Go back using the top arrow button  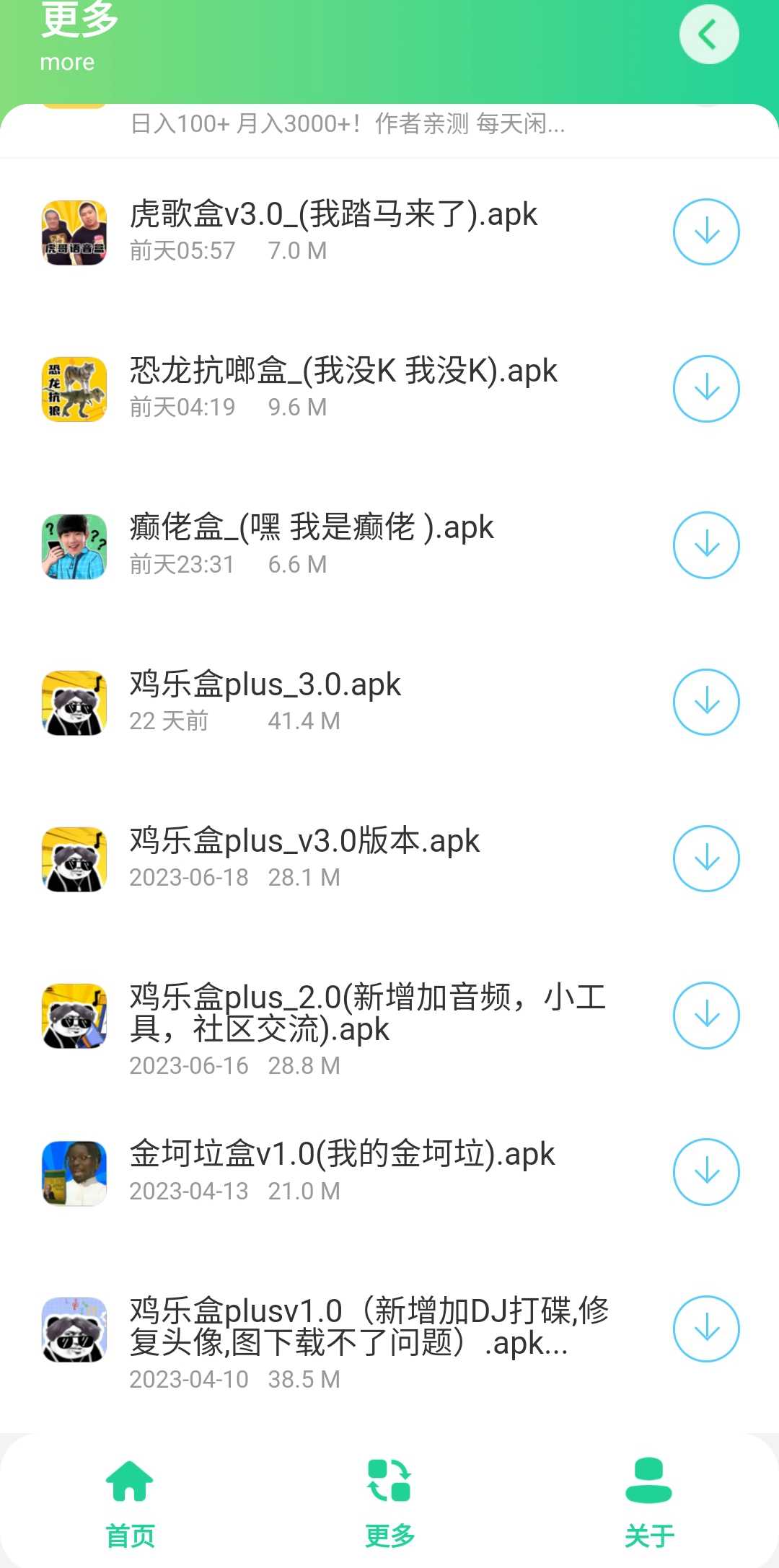[x=708, y=35]
